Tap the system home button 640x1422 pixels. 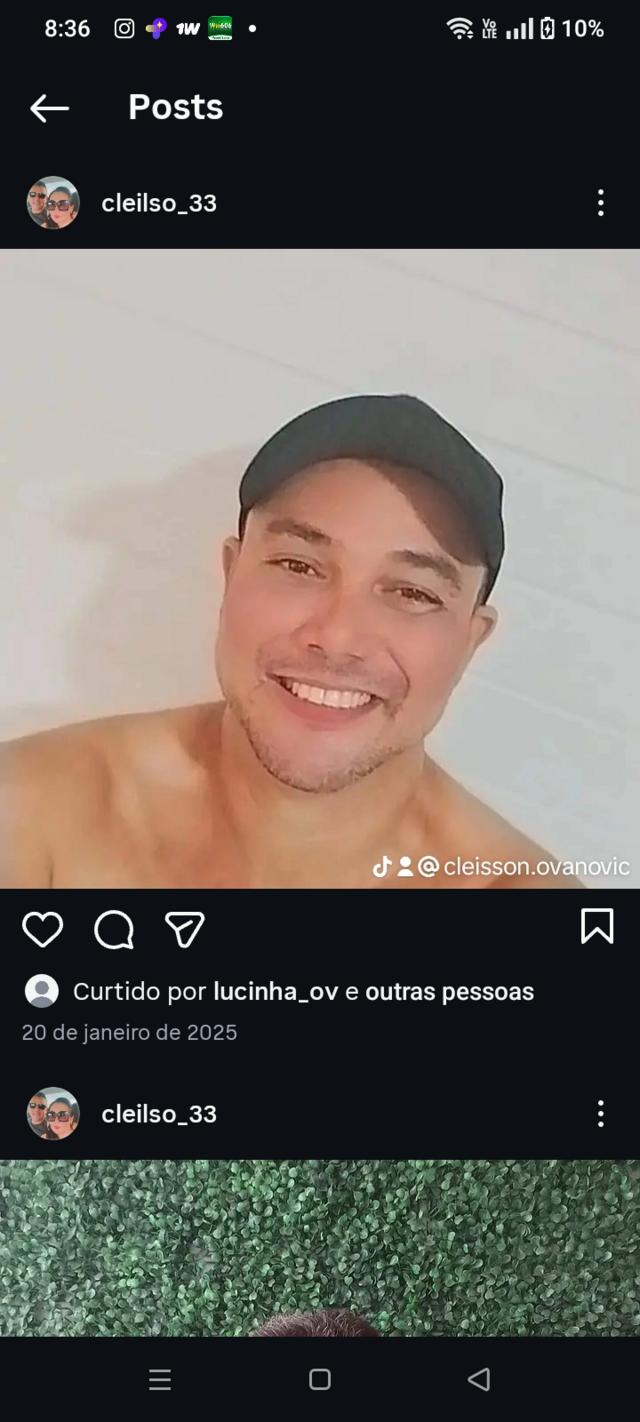click(320, 1380)
